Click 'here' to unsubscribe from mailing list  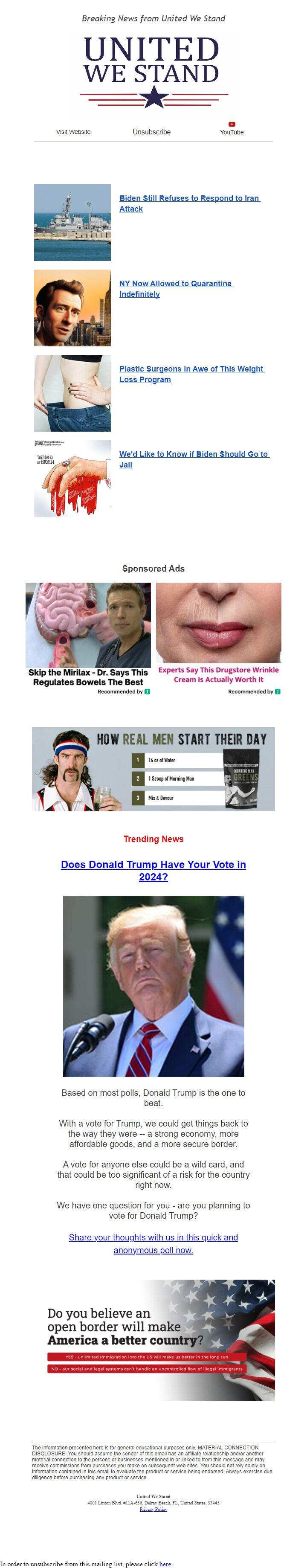165,1564
